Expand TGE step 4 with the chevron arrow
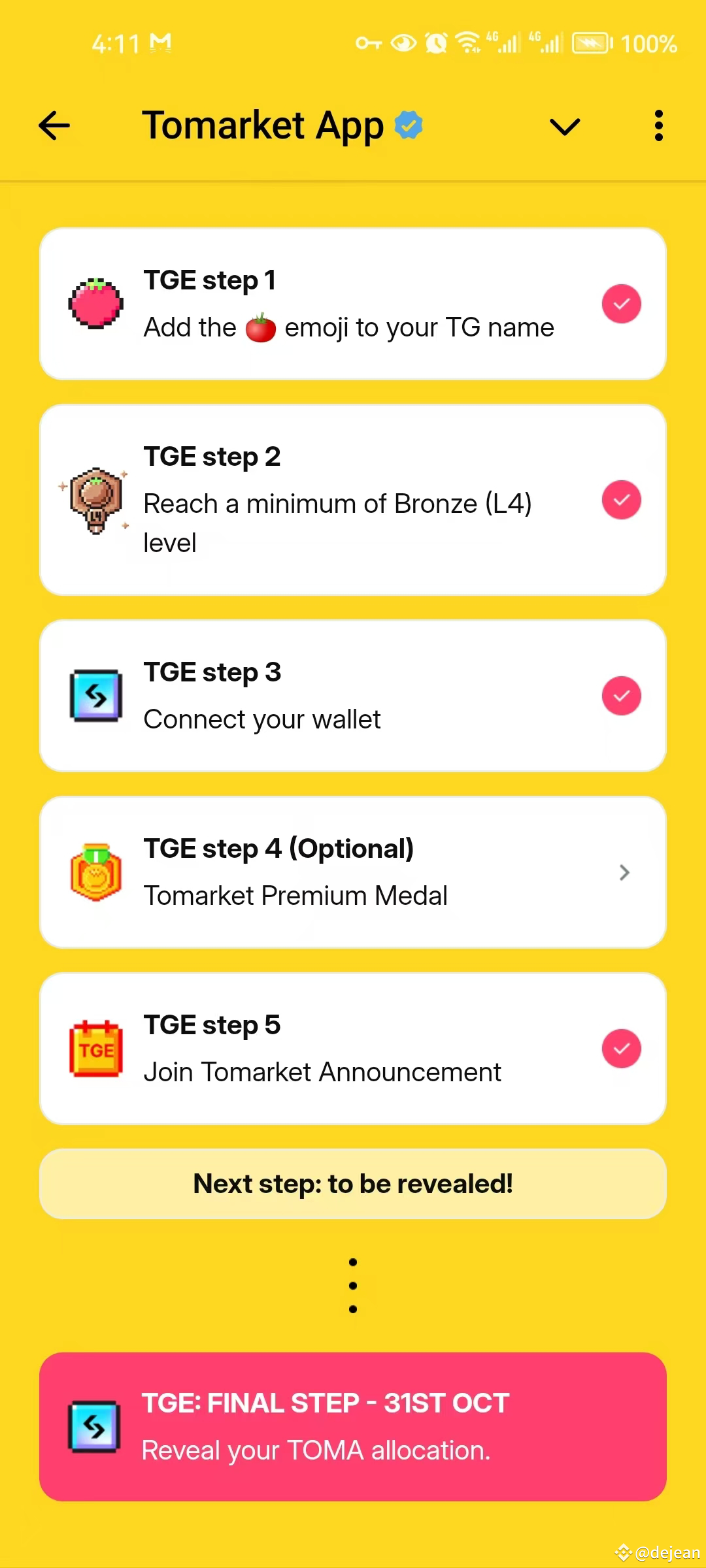The height and width of the screenshot is (1568, 706). click(x=624, y=872)
